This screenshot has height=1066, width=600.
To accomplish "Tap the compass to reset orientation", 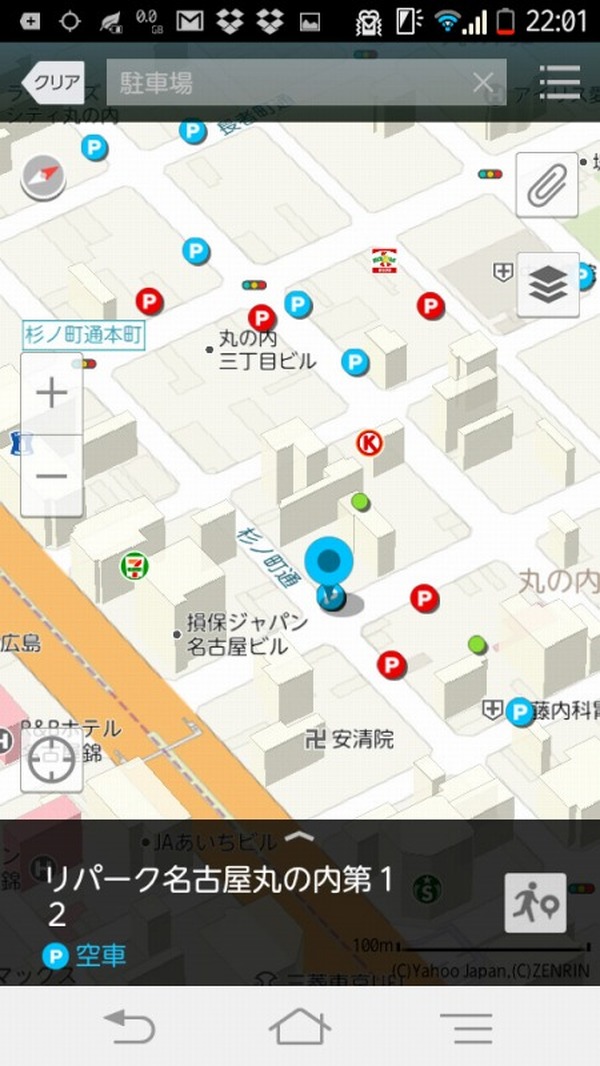I will tap(43, 177).
